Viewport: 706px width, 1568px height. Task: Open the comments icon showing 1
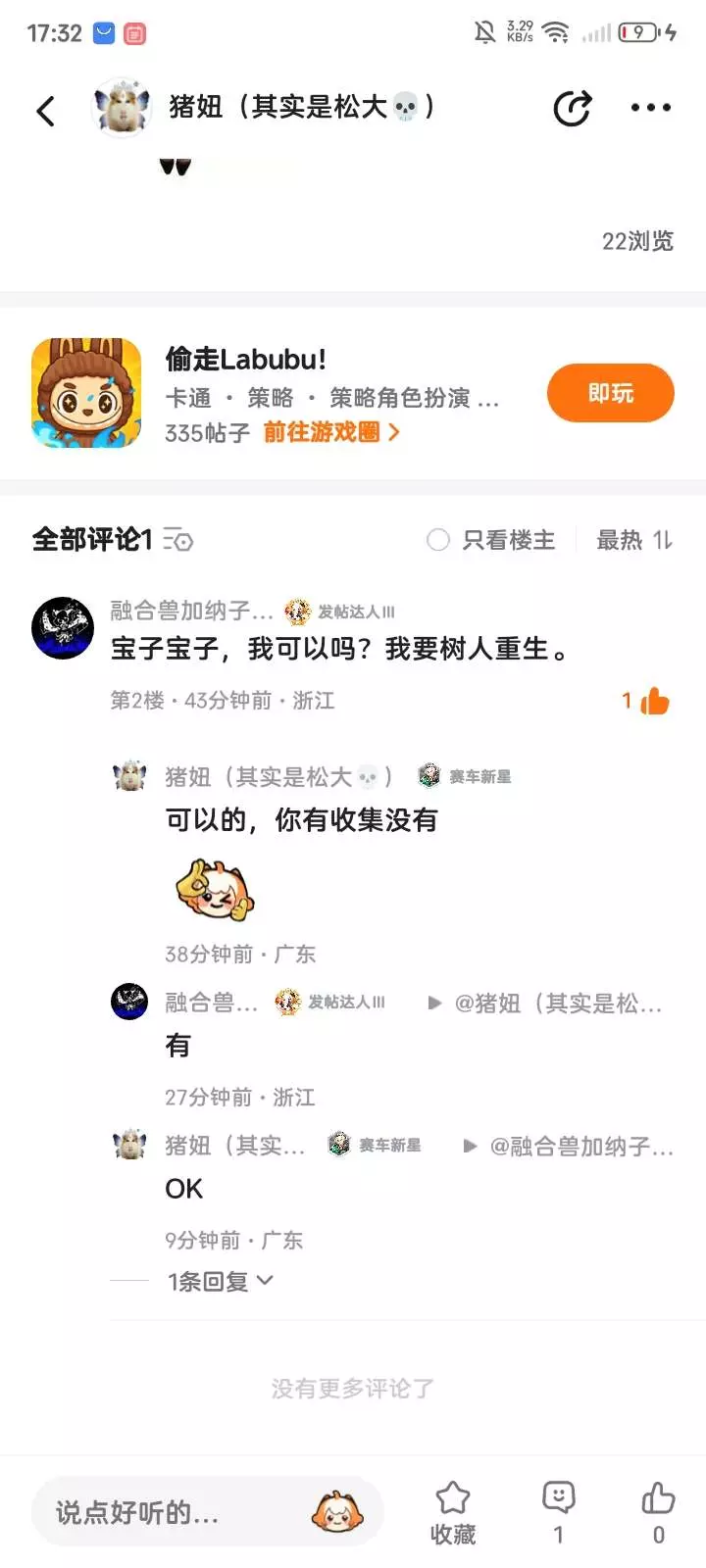coord(559,1513)
